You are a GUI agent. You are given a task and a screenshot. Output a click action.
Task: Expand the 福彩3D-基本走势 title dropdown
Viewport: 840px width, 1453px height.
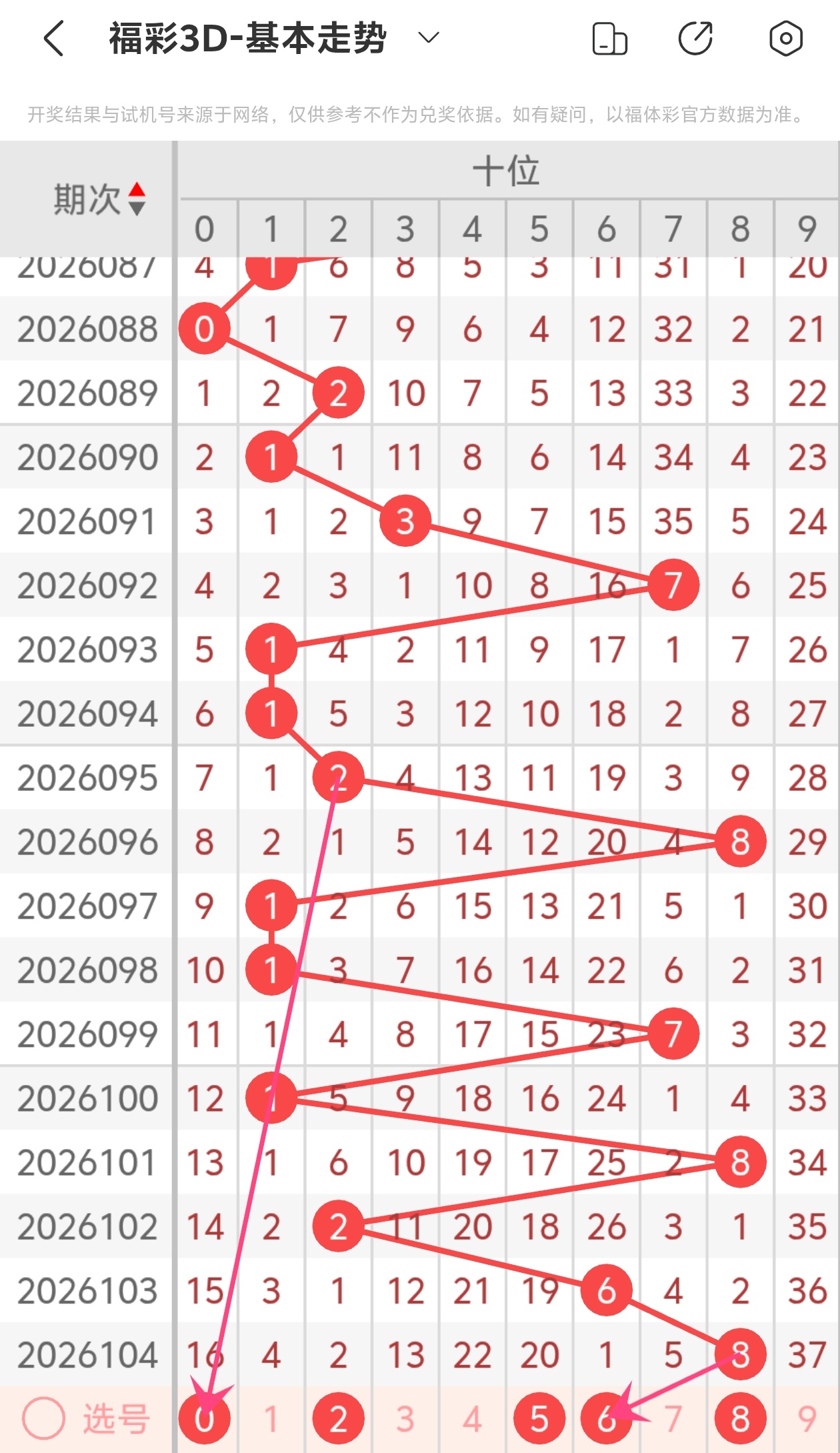[x=429, y=37]
